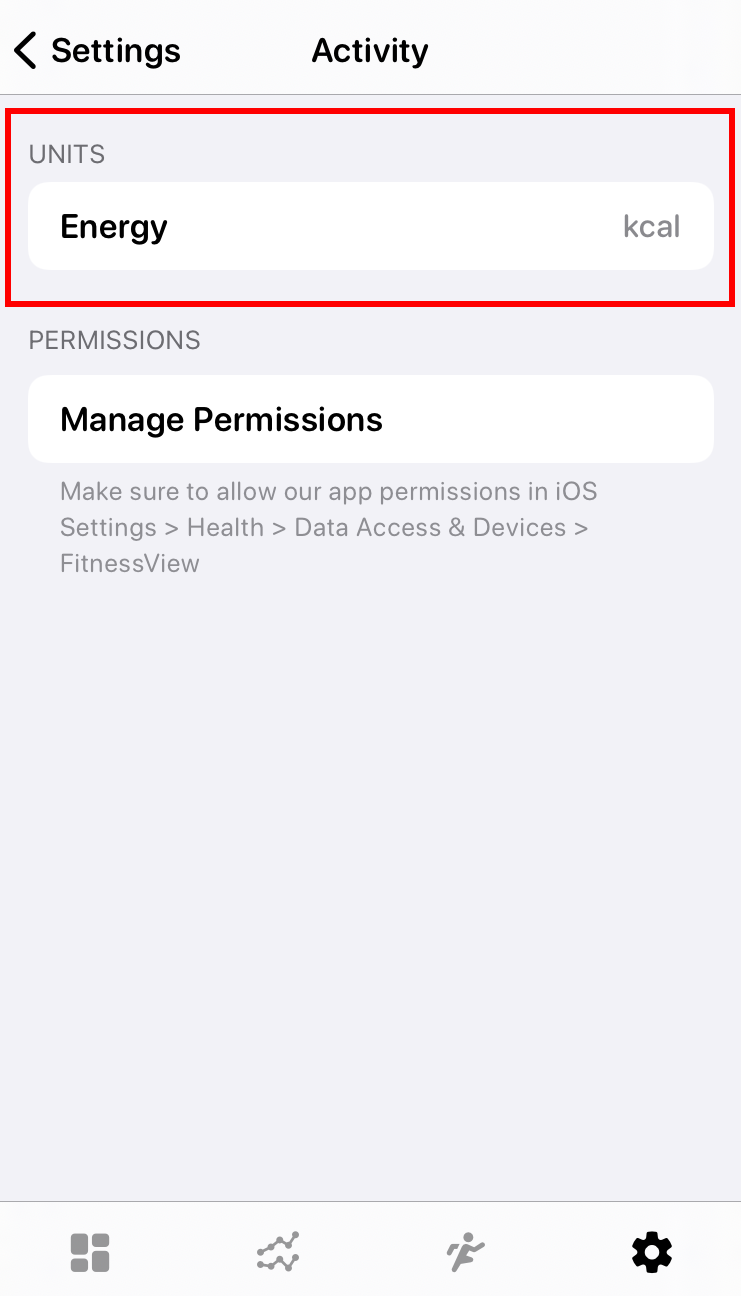741x1296 pixels.
Task: Change the Energy unit setting
Action: (370, 226)
